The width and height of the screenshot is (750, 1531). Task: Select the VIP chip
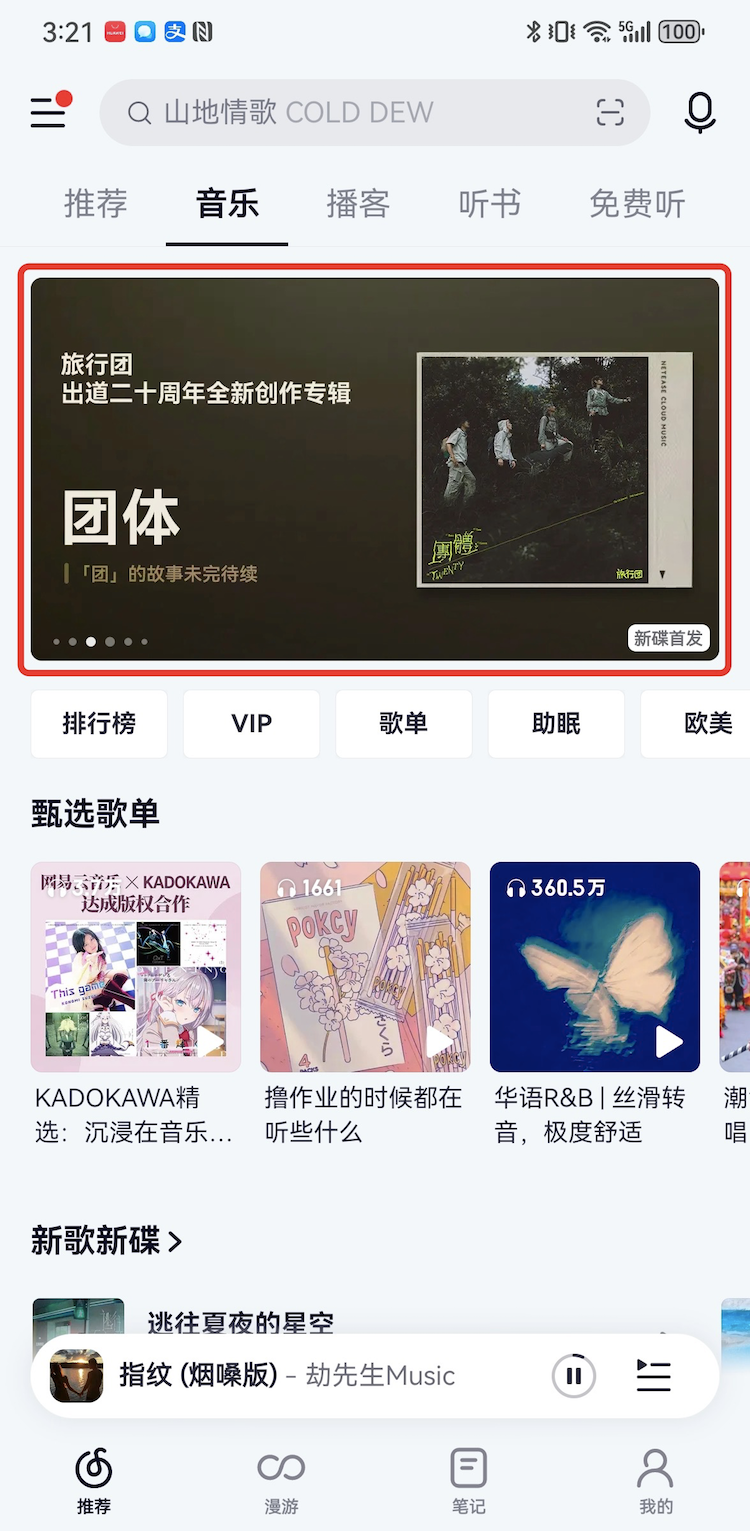pos(251,723)
